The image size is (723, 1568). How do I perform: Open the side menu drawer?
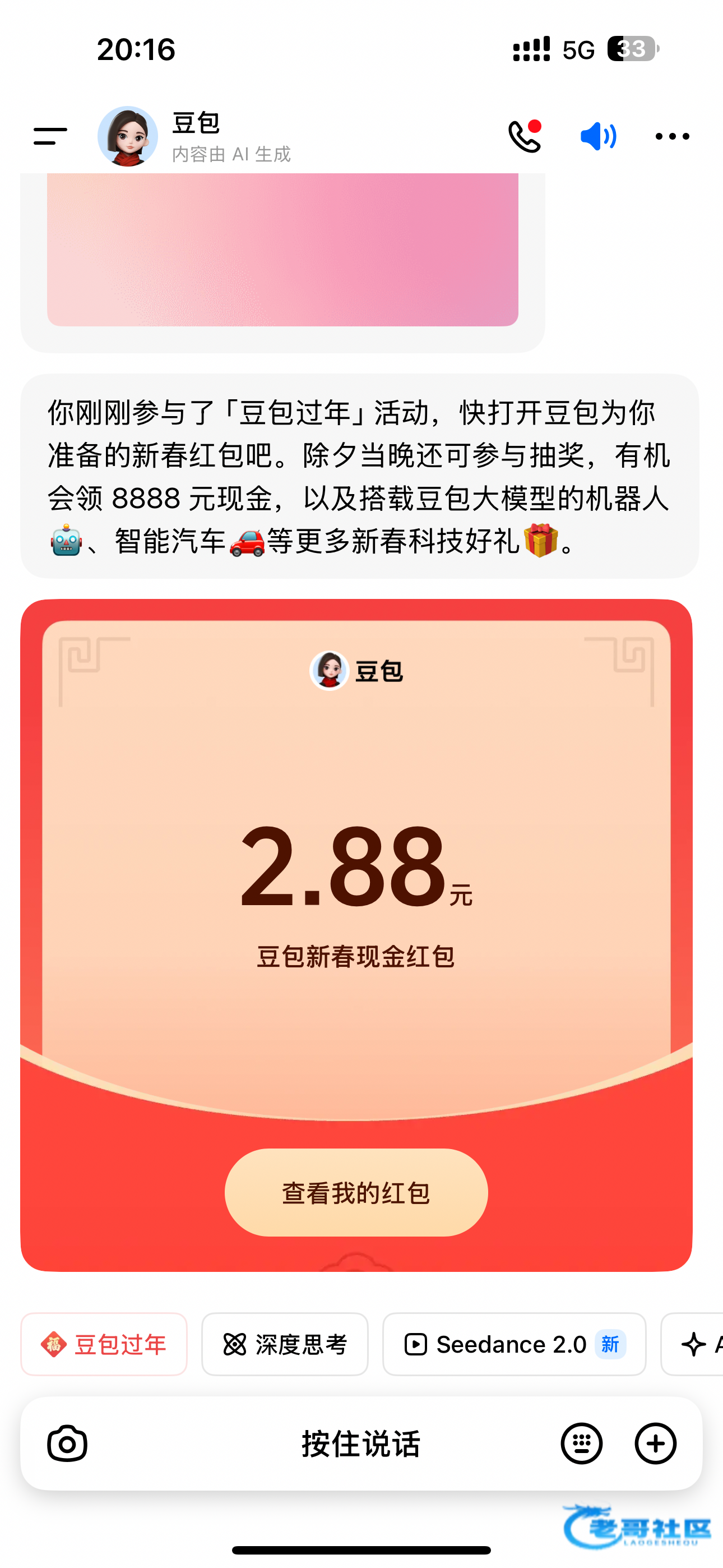pos(50,136)
